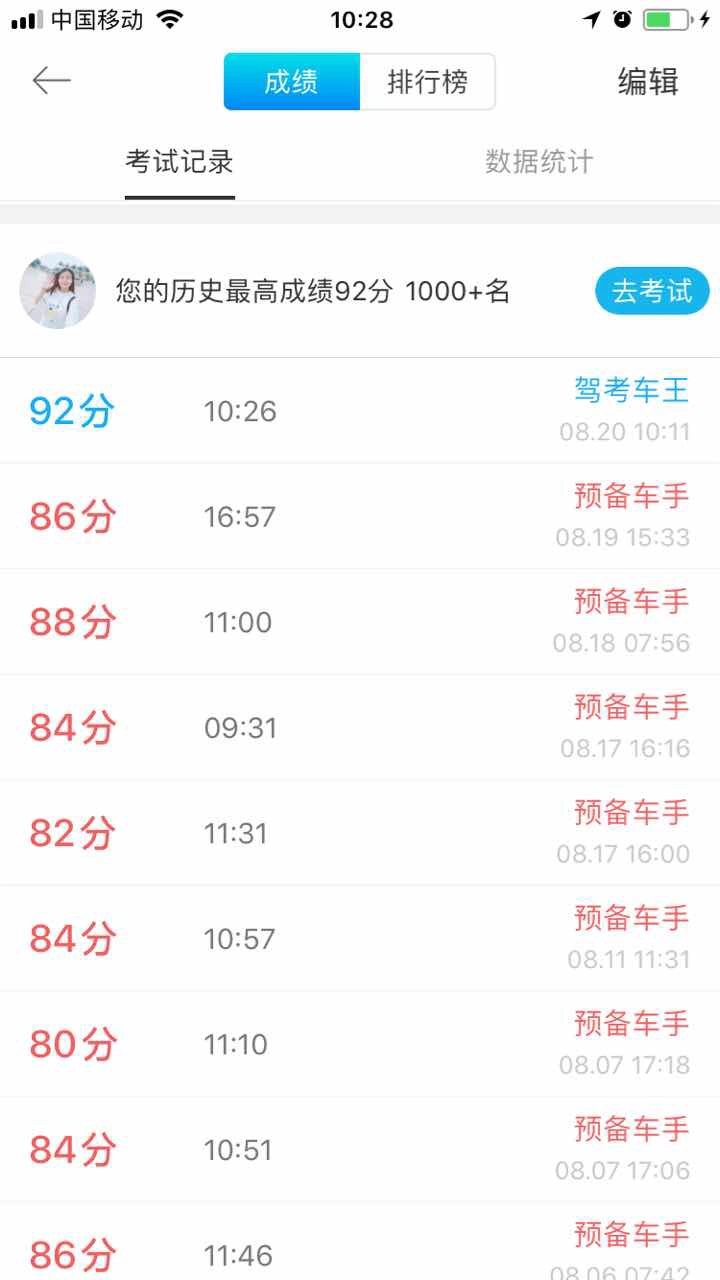Open the 86分 record from 08.19 15:33
The width and height of the screenshot is (720, 1280).
click(360, 516)
